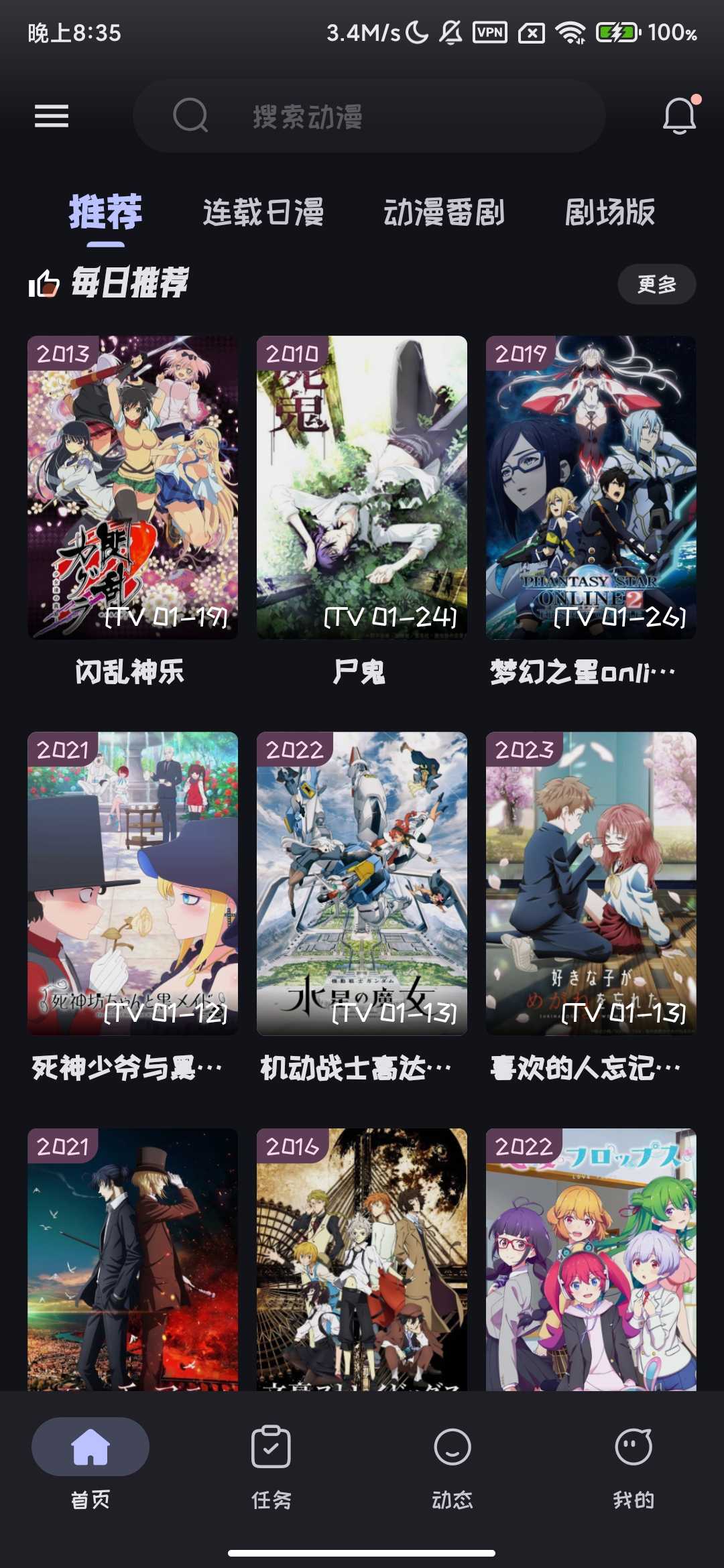Switch to the 动漫番剧 tab

(444, 212)
